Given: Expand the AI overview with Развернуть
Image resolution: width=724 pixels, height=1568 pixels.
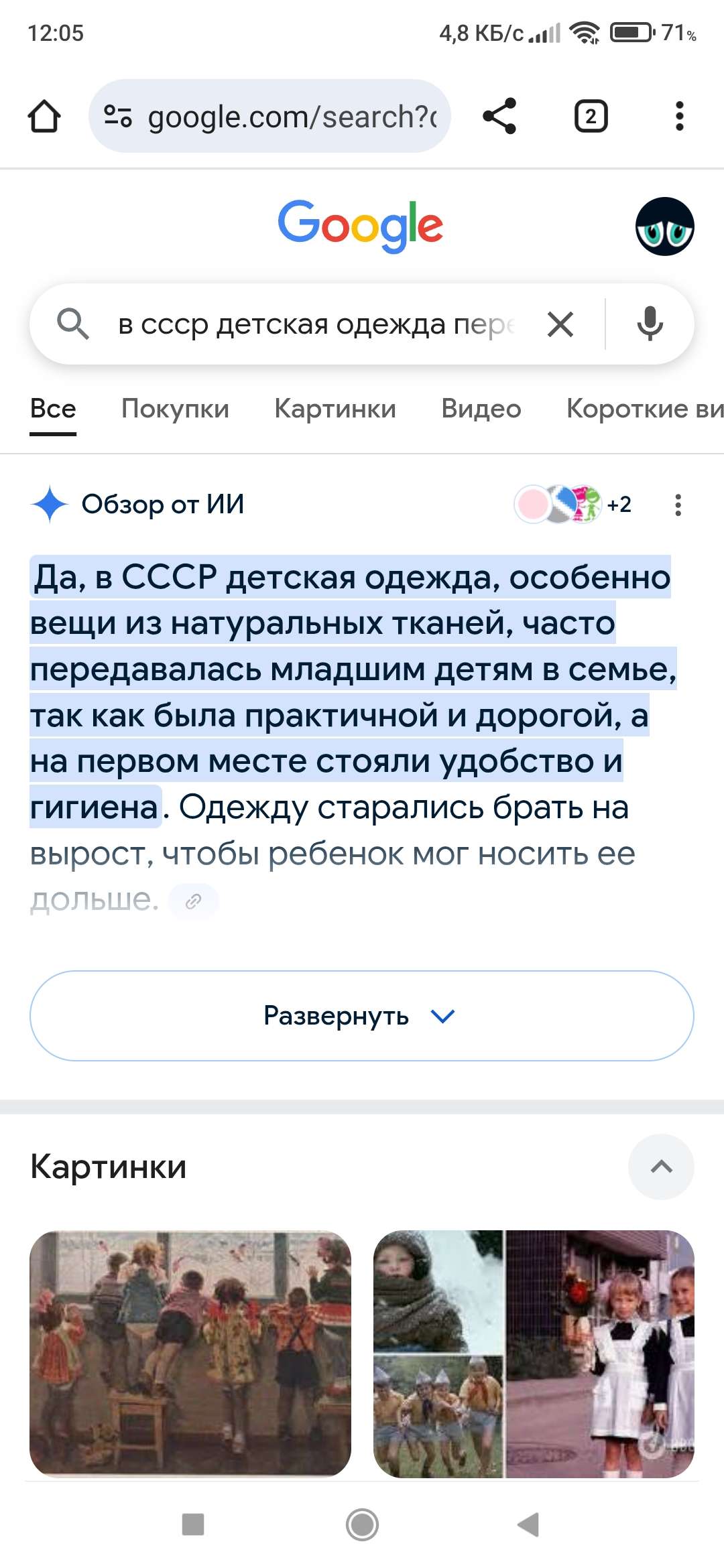Looking at the screenshot, I should [362, 1016].
